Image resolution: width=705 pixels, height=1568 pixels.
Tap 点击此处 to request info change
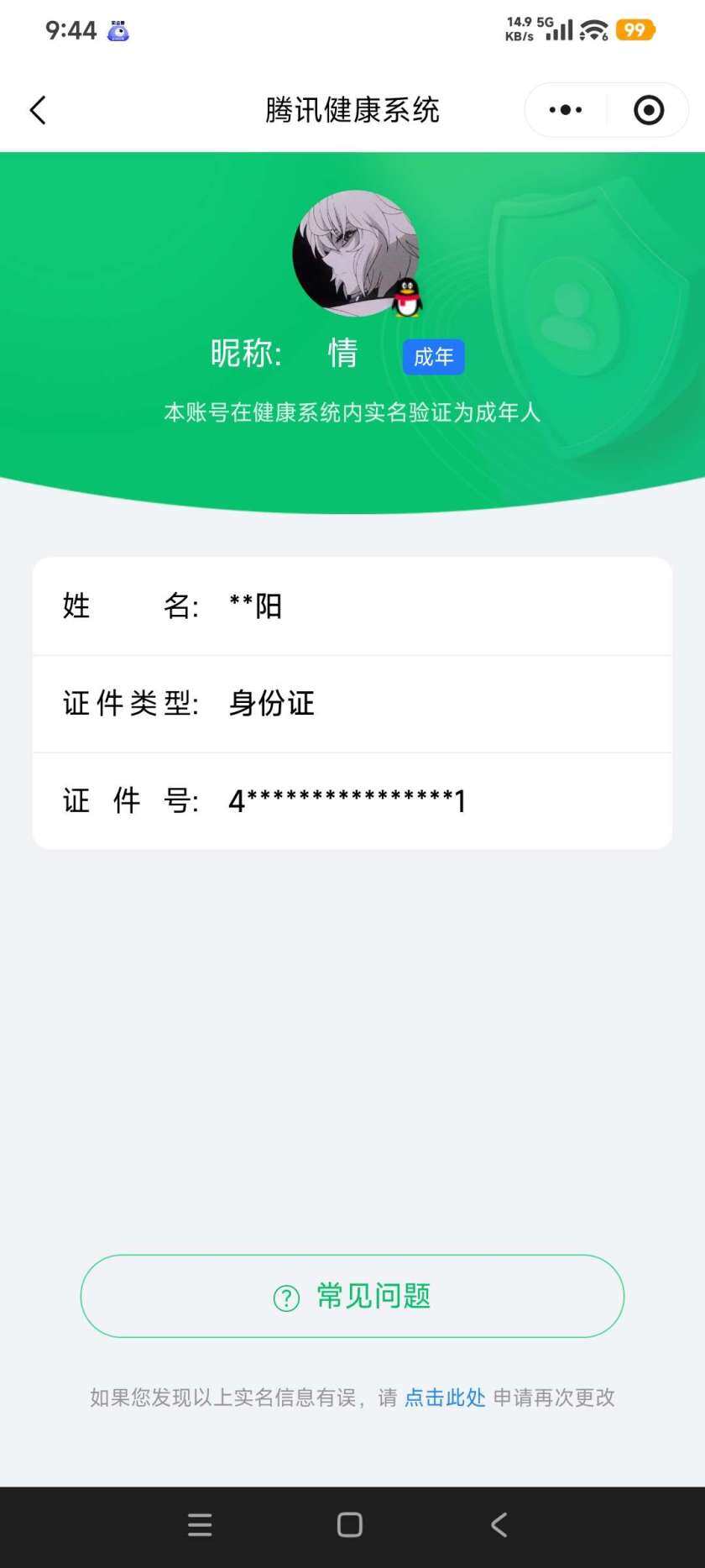(445, 1398)
